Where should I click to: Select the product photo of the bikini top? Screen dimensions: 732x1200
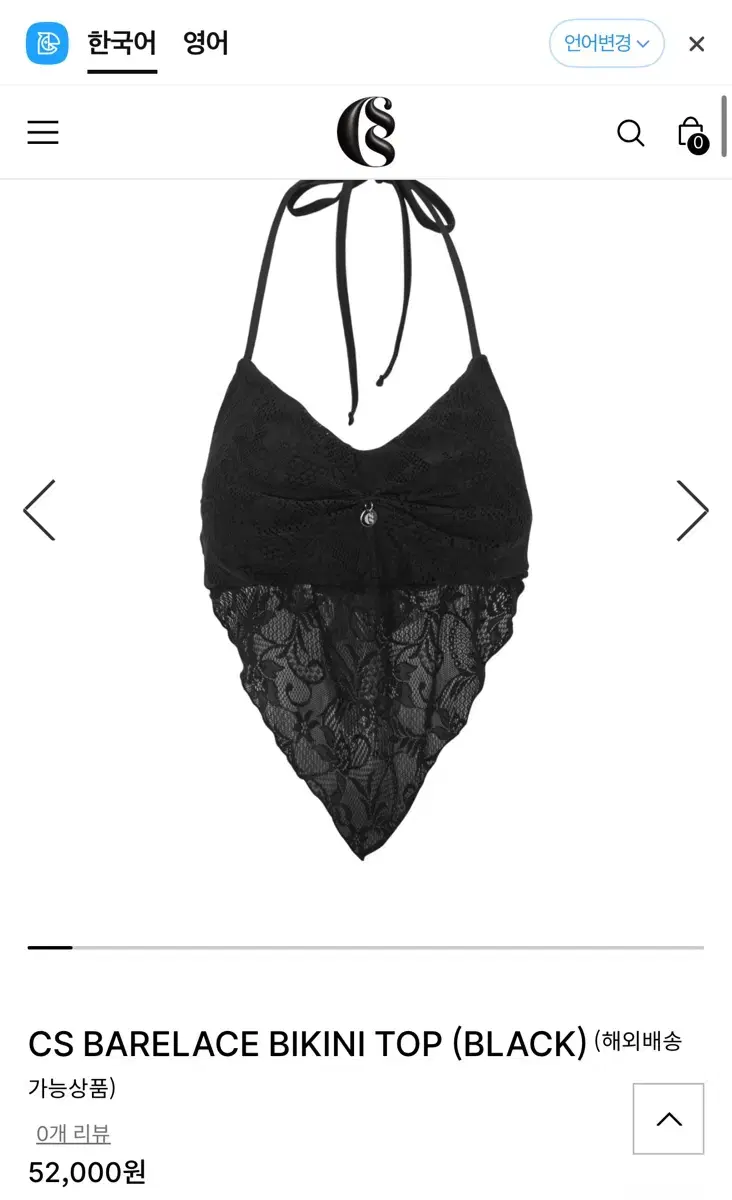[x=365, y=520]
